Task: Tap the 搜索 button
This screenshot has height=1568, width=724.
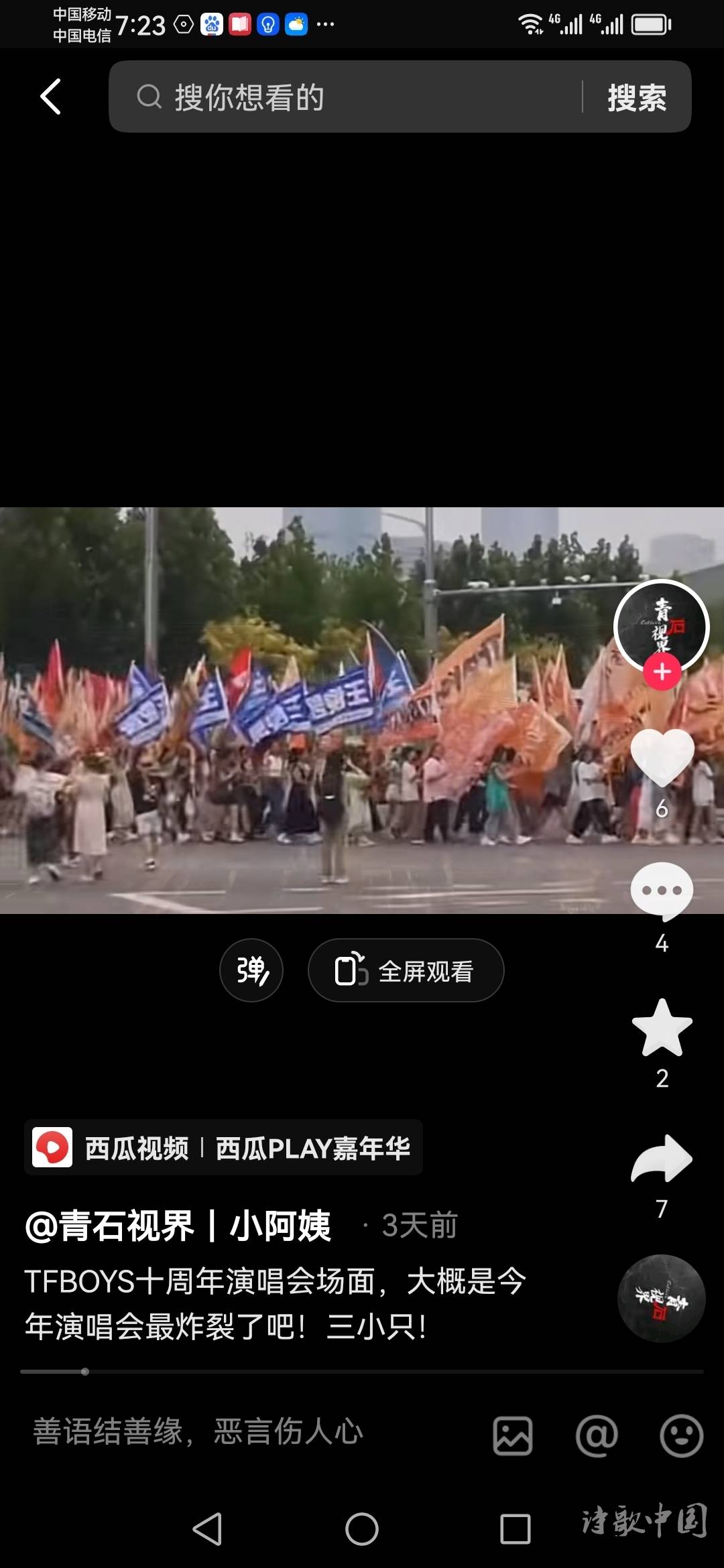Action: pos(636,98)
